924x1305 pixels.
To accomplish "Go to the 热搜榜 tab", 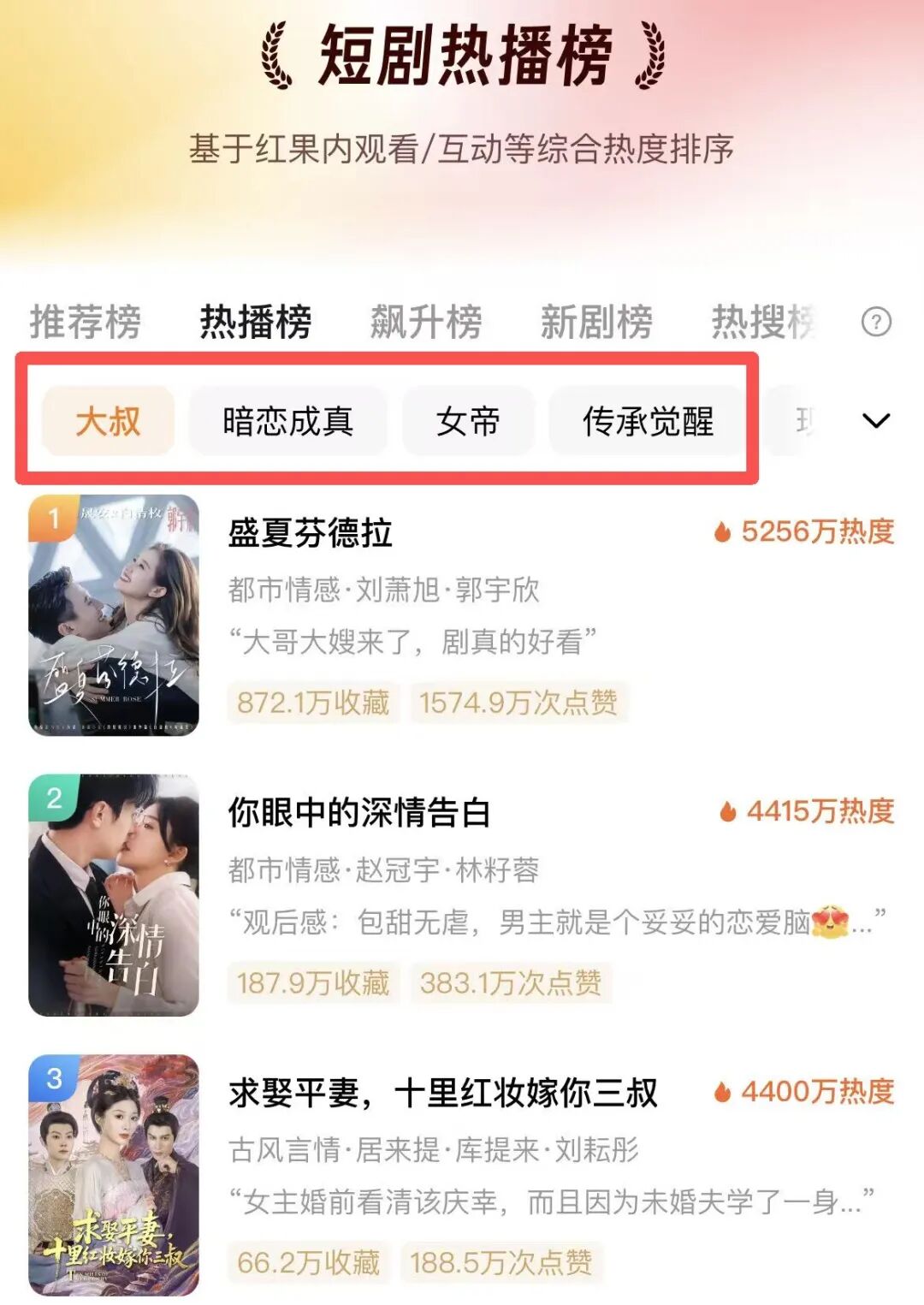I will pos(763,323).
